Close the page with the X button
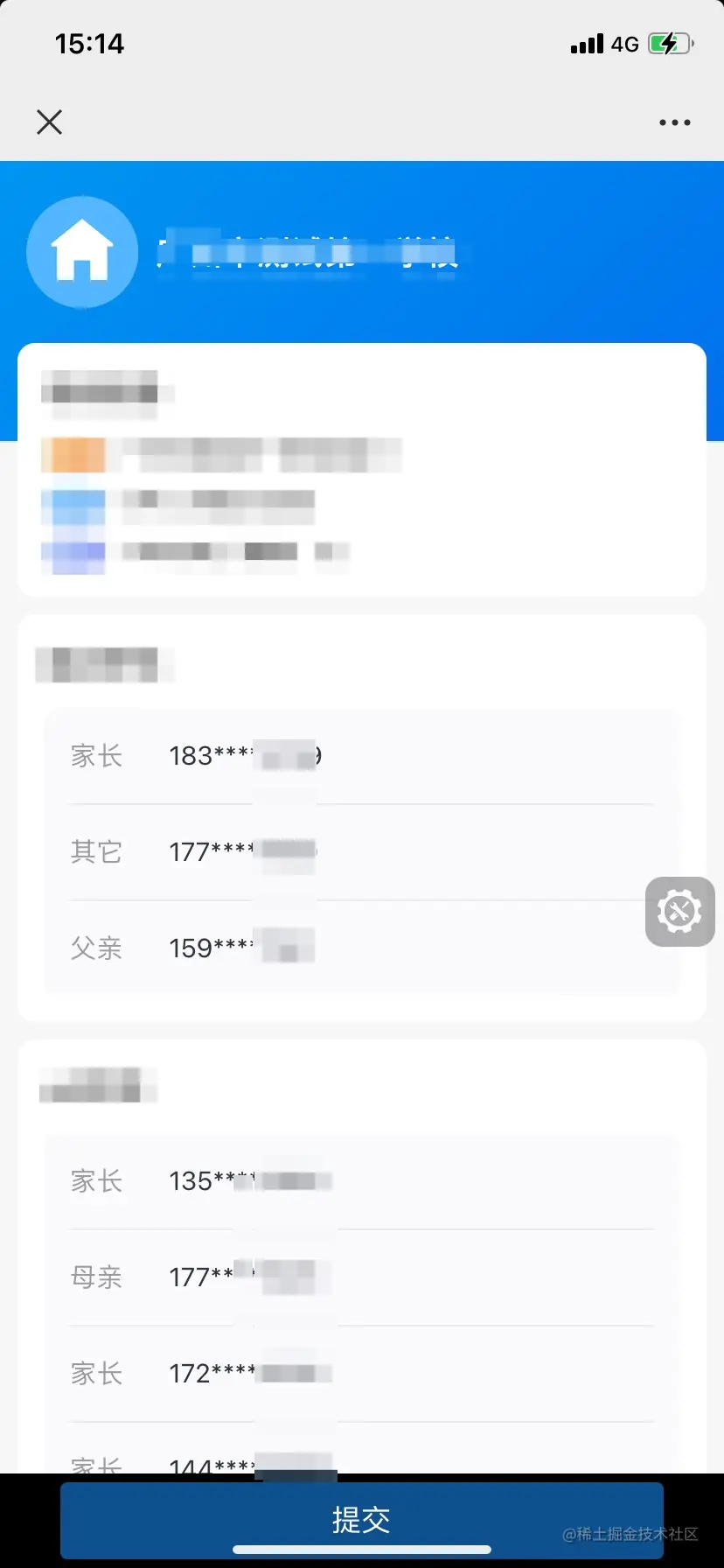724x1568 pixels. [49, 122]
